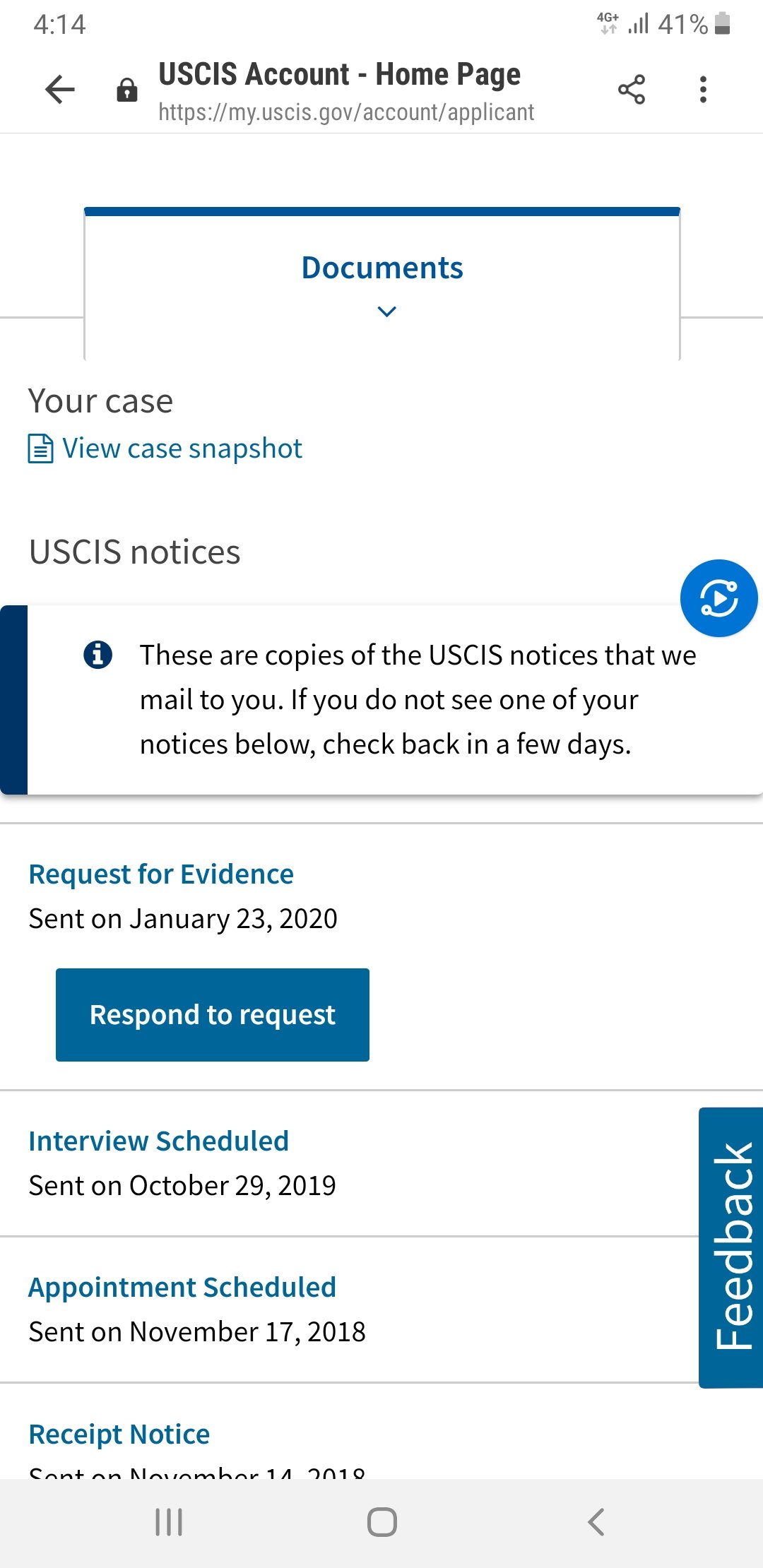The image size is (763, 1568).
Task: Tap the Respond to request button
Action: pyautogui.click(x=213, y=1015)
